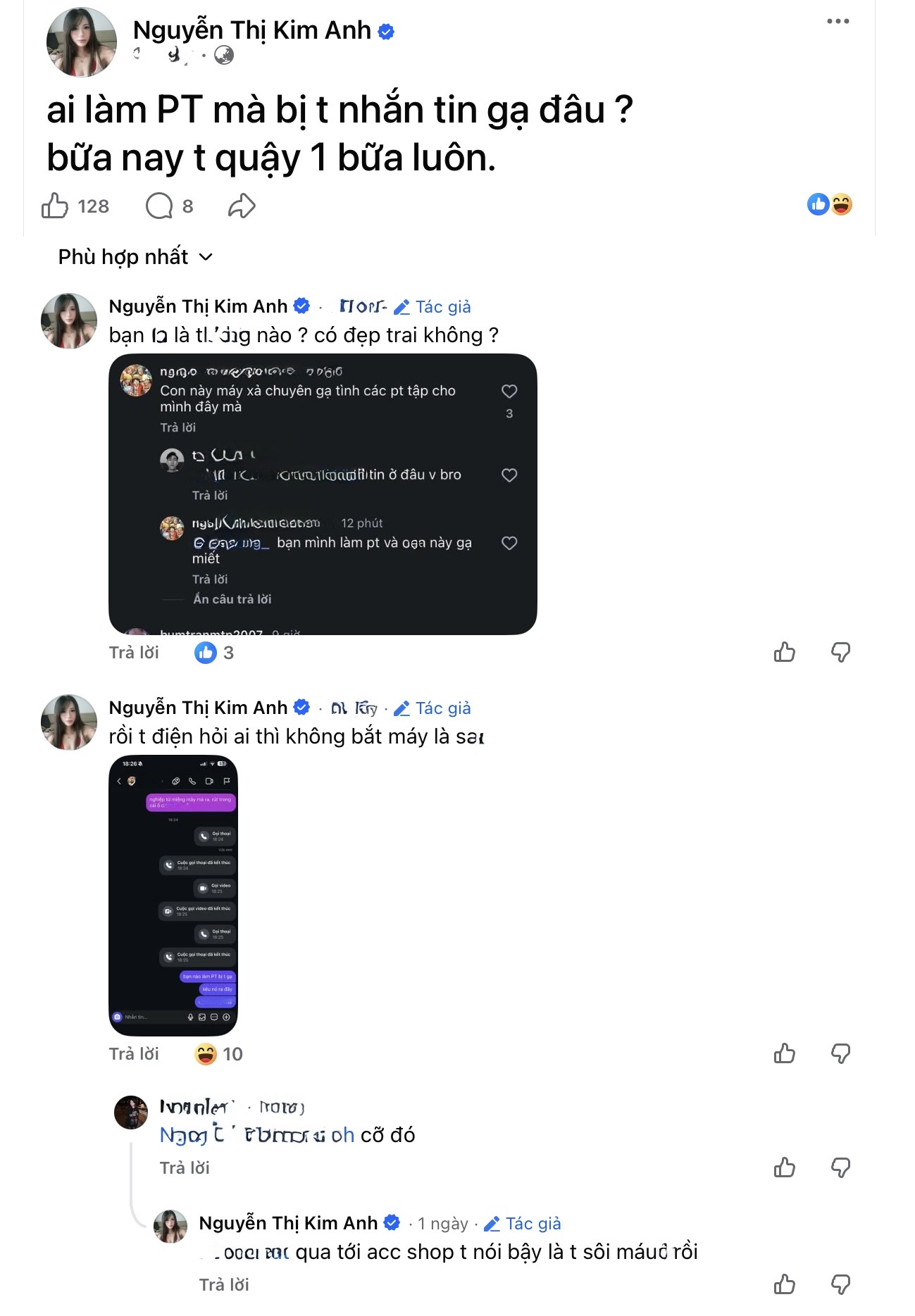Viewport: 915px width, 1316px height.
Task: Thumbs down the "không bắt máy" comment
Action: [x=840, y=1054]
